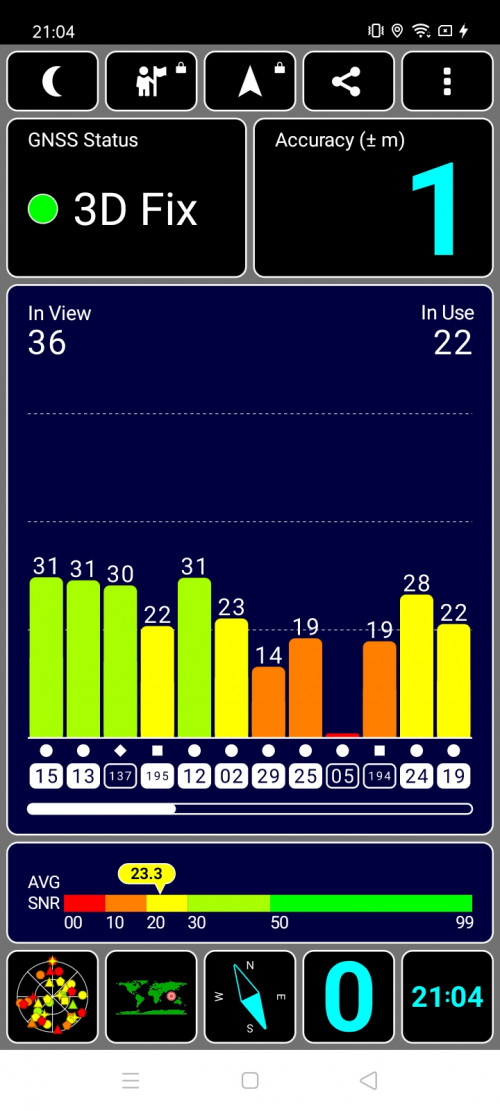Open the speed tile showing 0

tap(348, 997)
